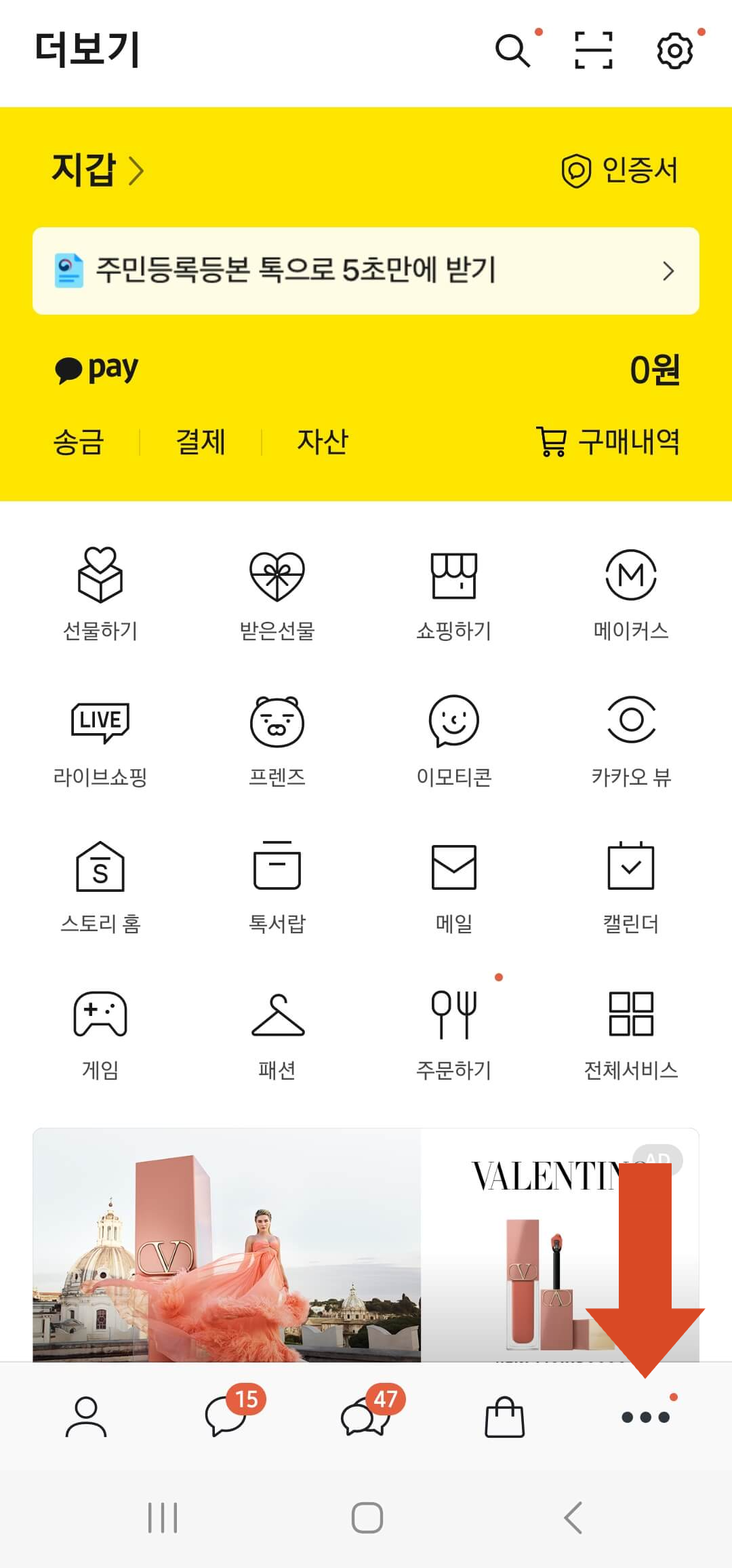Image resolution: width=732 pixels, height=1568 pixels.
Task: Expand the 지갑 wallet section
Action: pos(95,172)
